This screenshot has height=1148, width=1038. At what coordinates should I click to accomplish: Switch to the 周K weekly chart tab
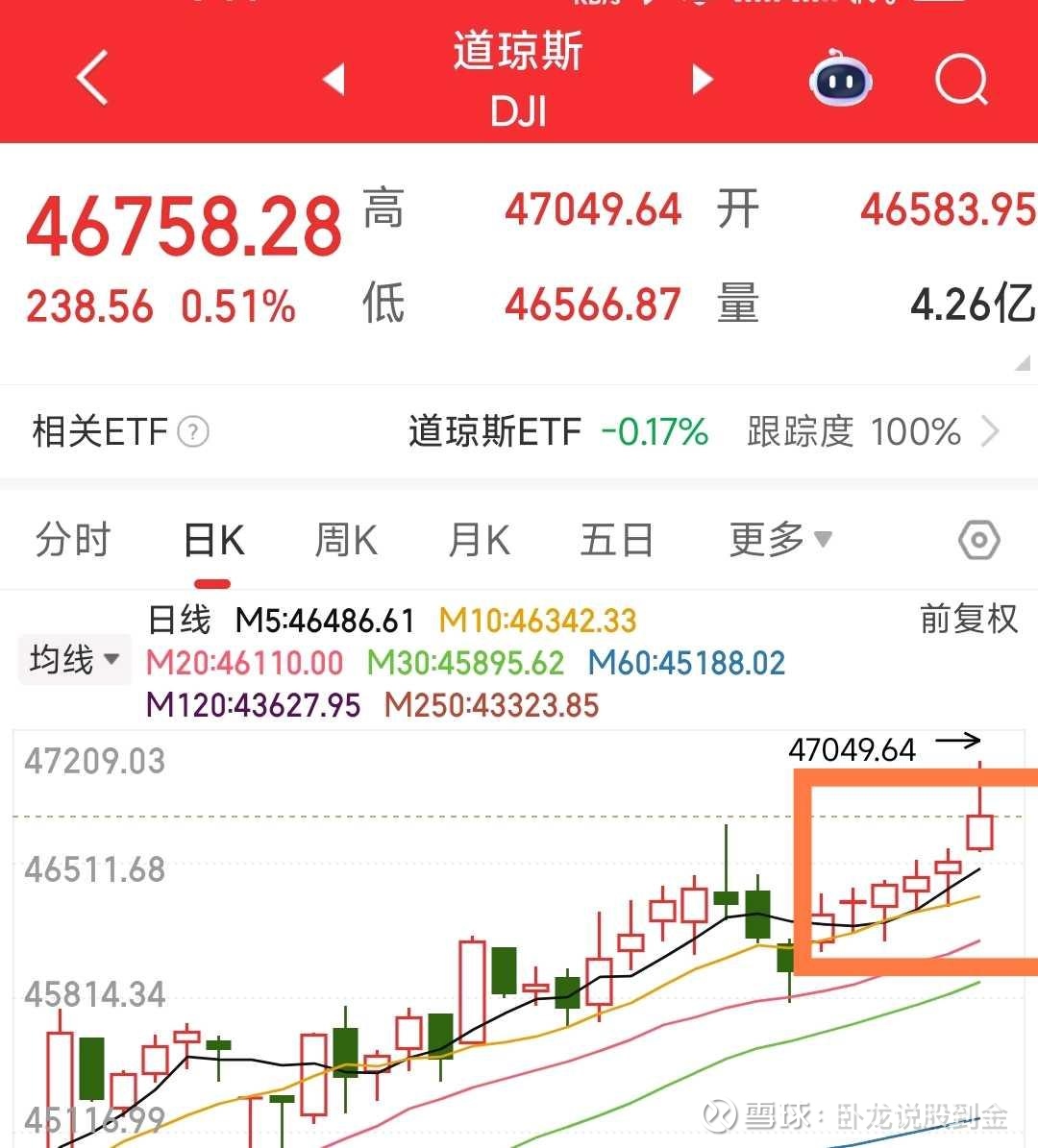pyautogui.click(x=344, y=540)
